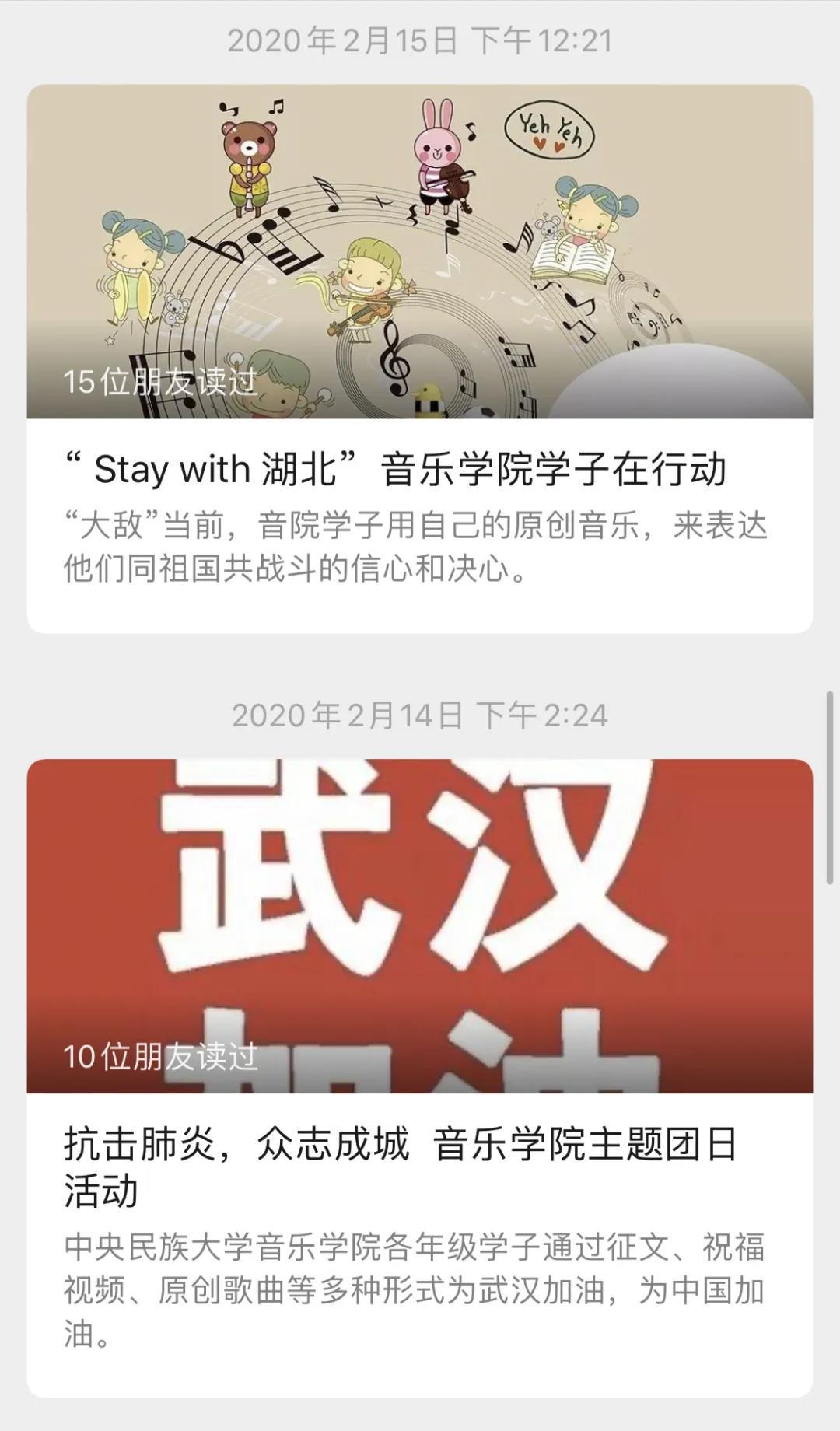Viewport: 840px width, 1431px height.
Task: Open the "Stay with 湖北" music school article
Action: tap(397, 470)
